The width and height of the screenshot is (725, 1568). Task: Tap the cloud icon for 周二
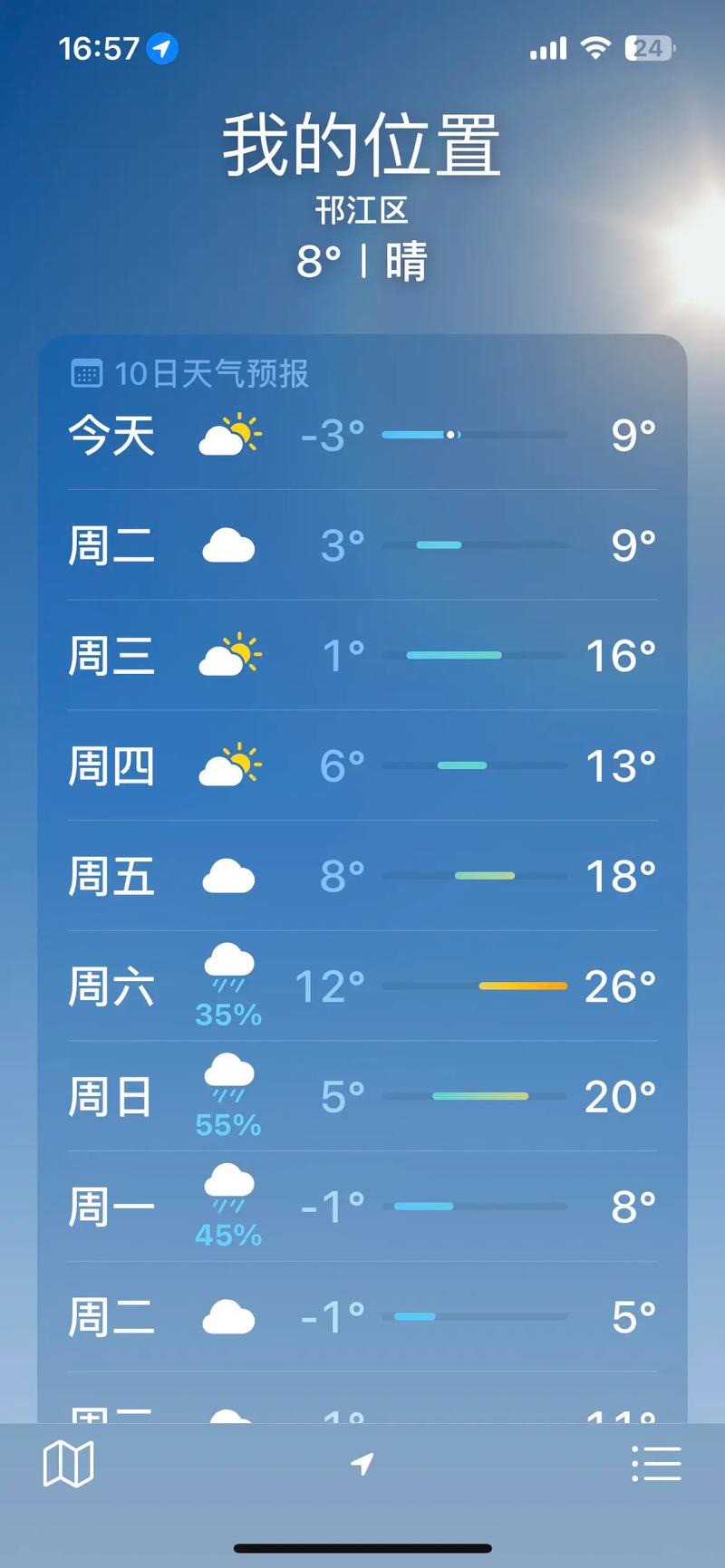pyautogui.click(x=229, y=545)
